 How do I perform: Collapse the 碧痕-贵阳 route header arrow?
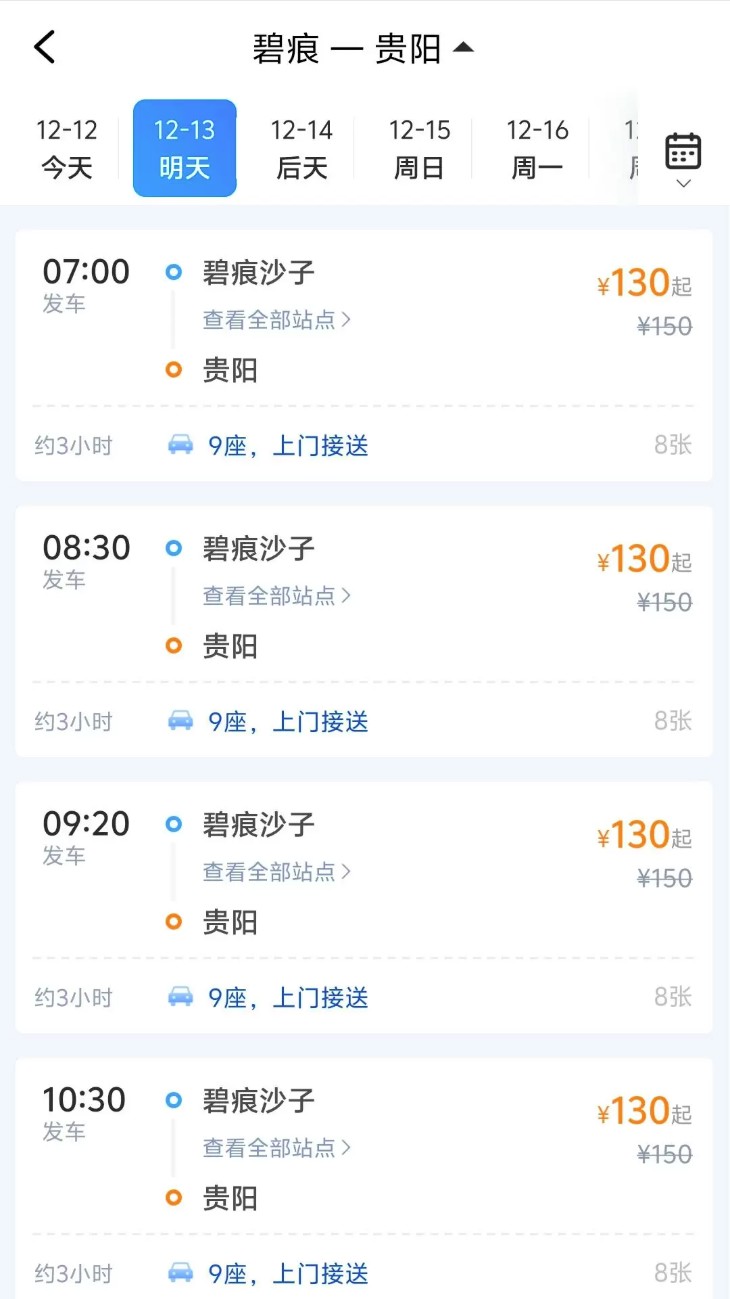(462, 45)
